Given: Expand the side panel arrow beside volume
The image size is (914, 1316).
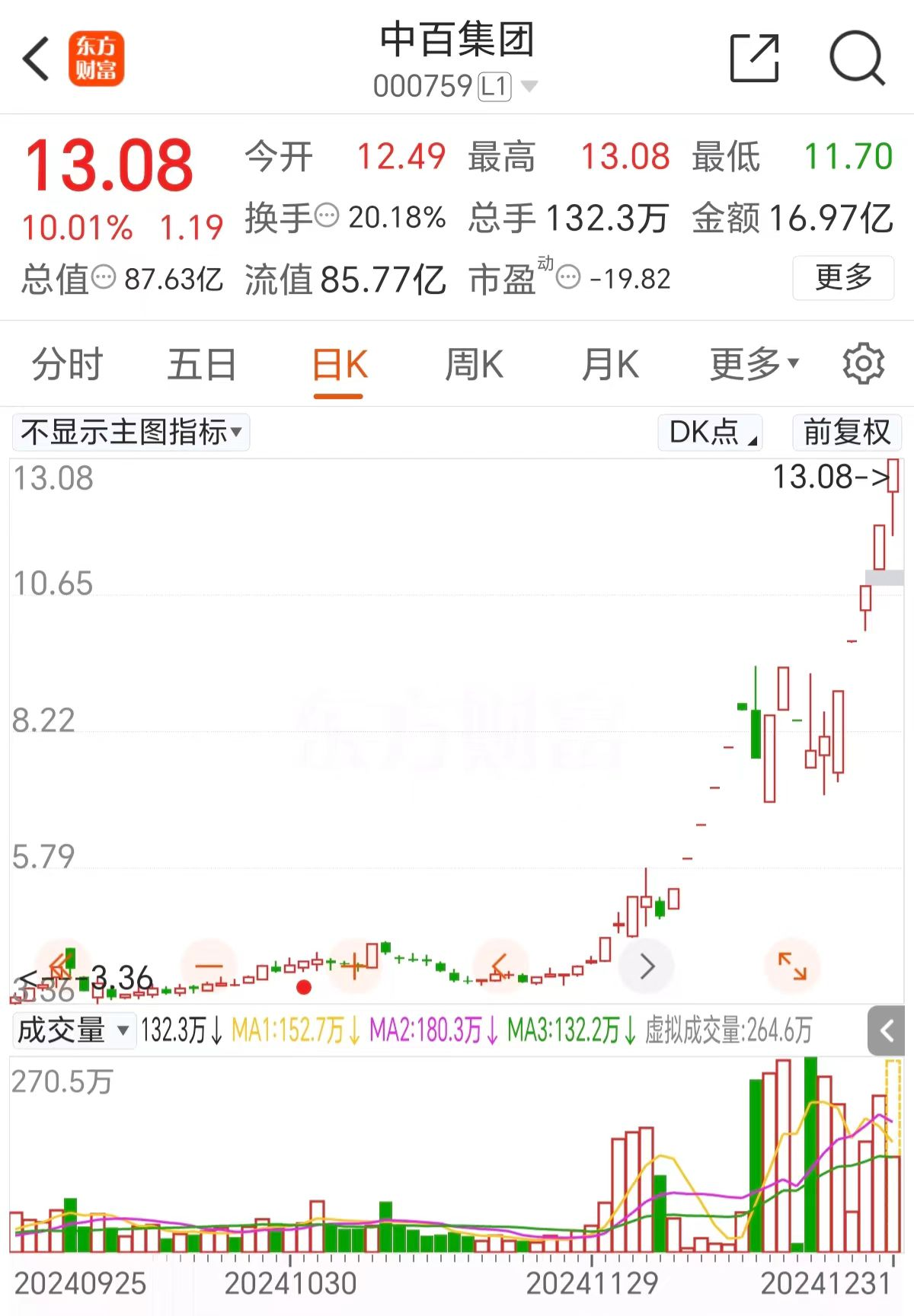Looking at the screenshot, I should [x=886, y=1031].
